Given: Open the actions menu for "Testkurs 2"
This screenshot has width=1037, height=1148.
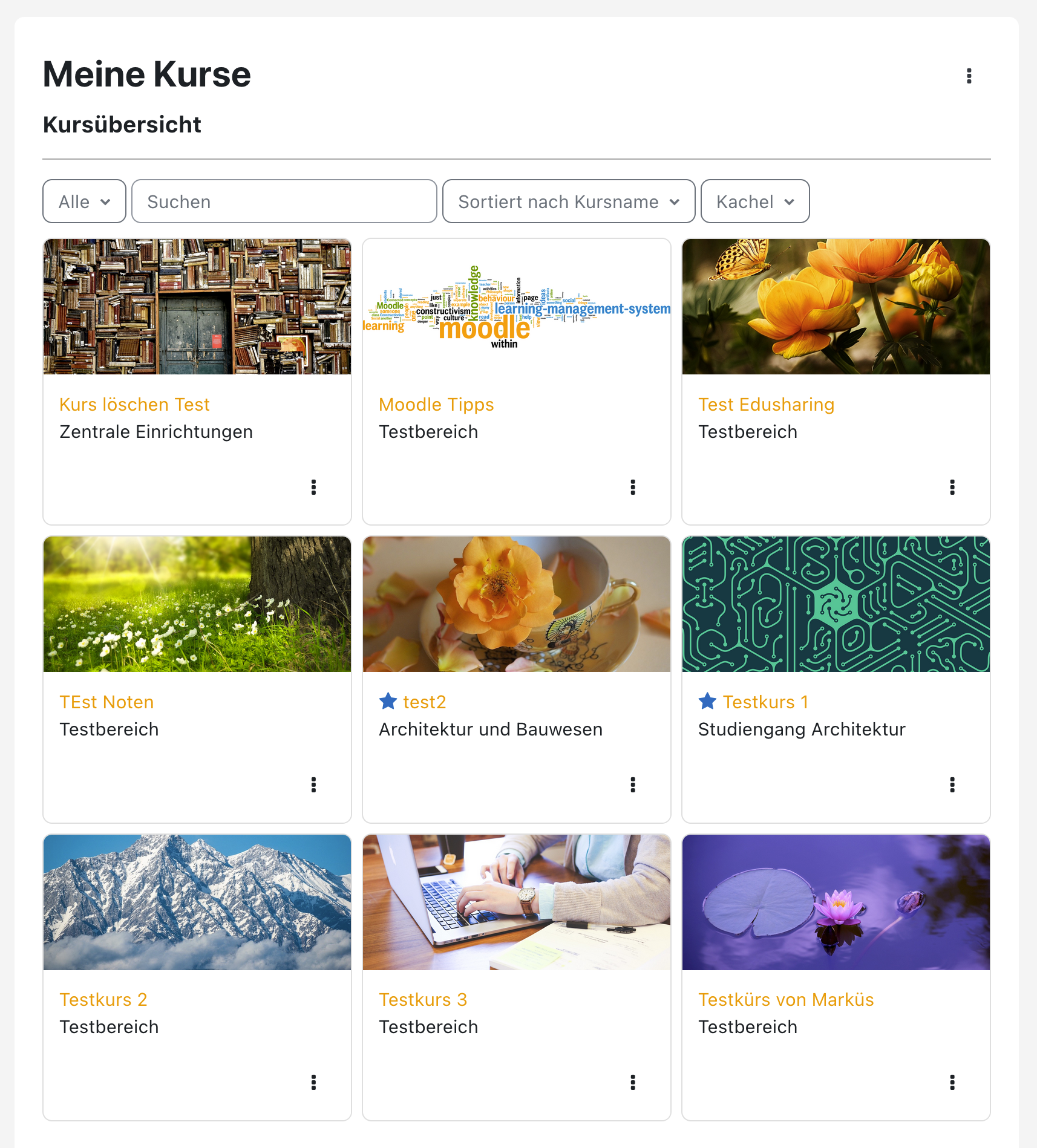Looking at the screenshot, I should [x=314, y=1082].
